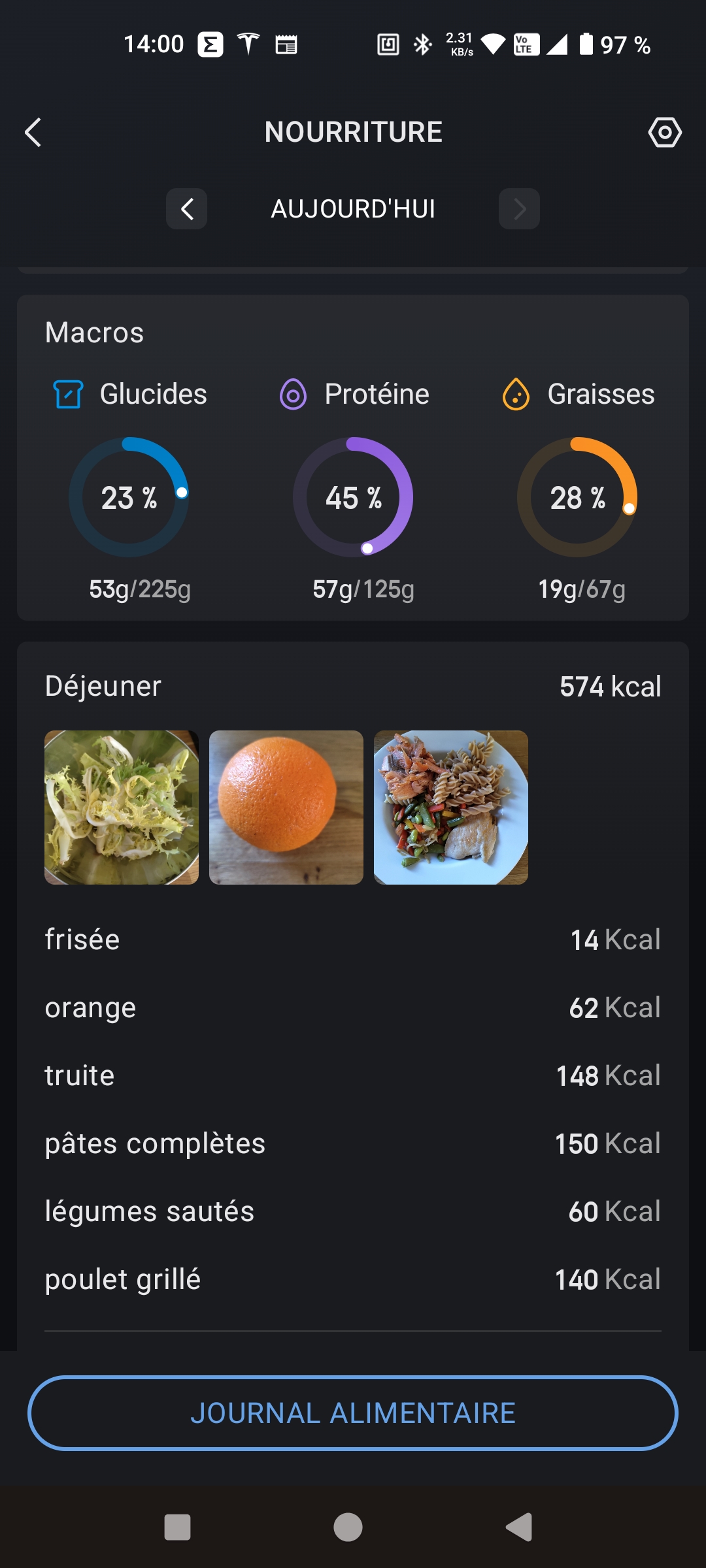Open the pâtes complètes entry
706x1568 pixels.
[353, 1144]
